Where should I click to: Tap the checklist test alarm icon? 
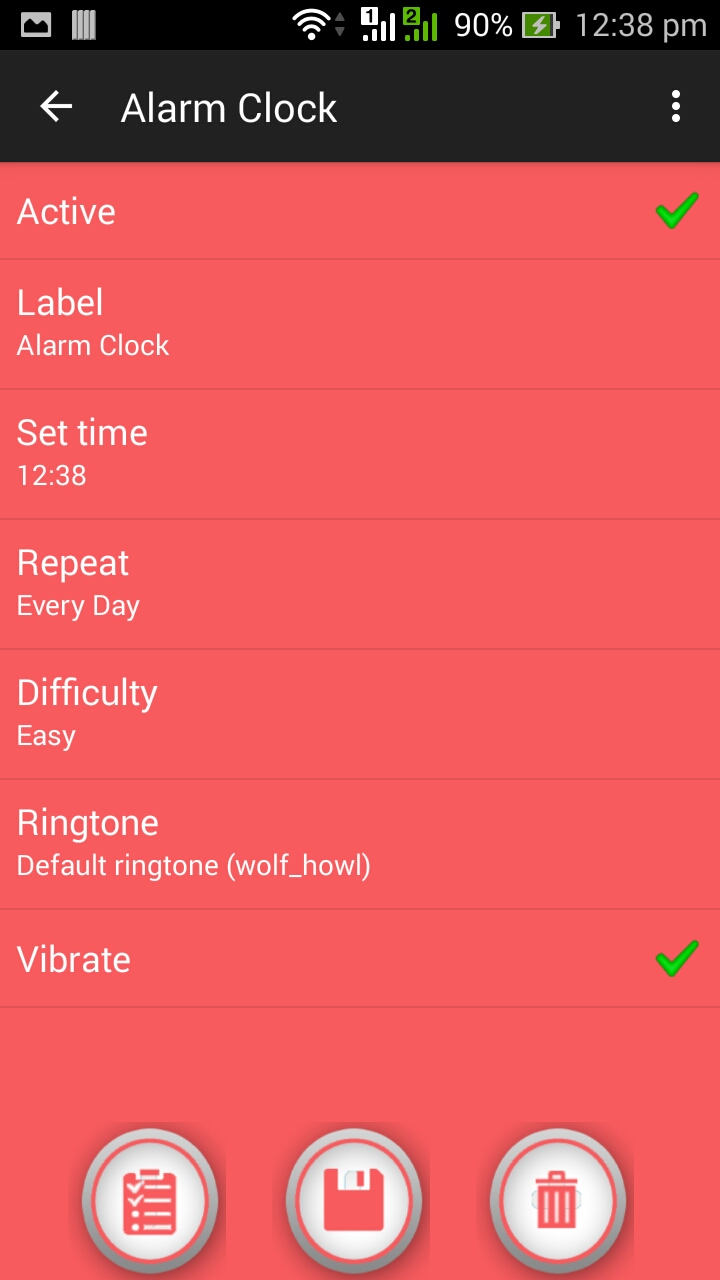tap(150, 1198)
